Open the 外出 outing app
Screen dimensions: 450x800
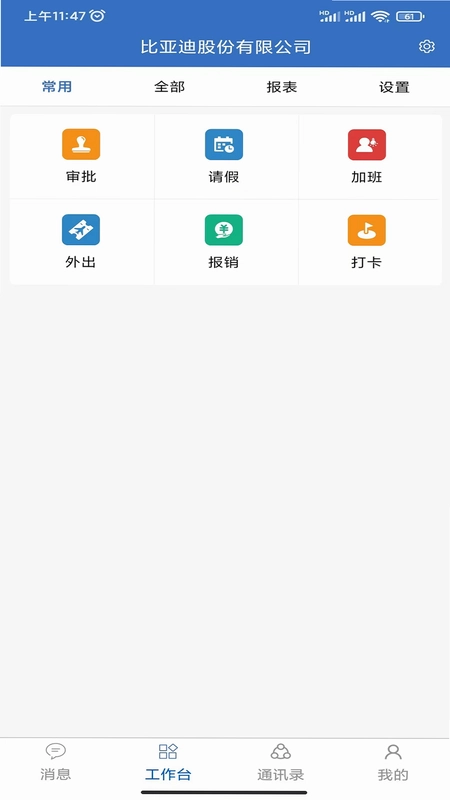coord(81,242)
